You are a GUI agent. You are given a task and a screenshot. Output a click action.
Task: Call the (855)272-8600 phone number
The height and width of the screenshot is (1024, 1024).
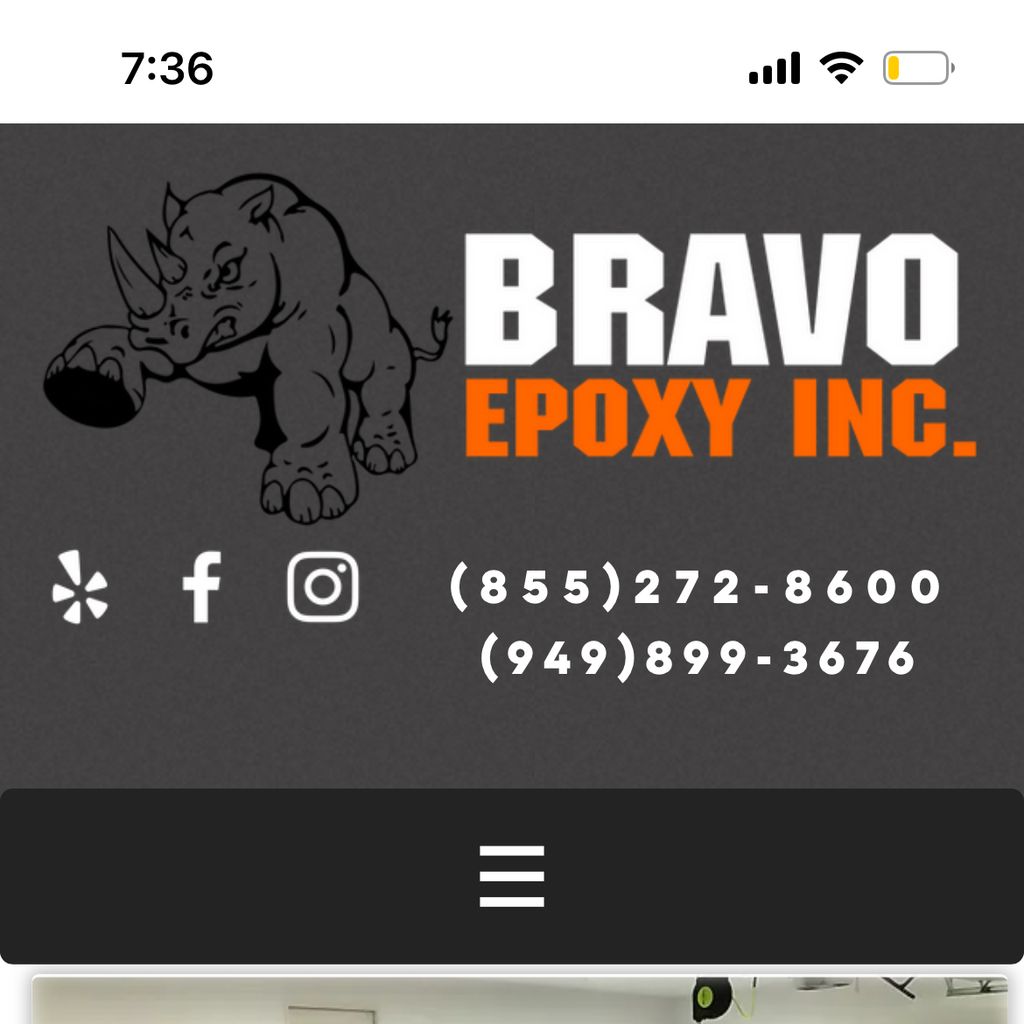click(x=696, y=588)
